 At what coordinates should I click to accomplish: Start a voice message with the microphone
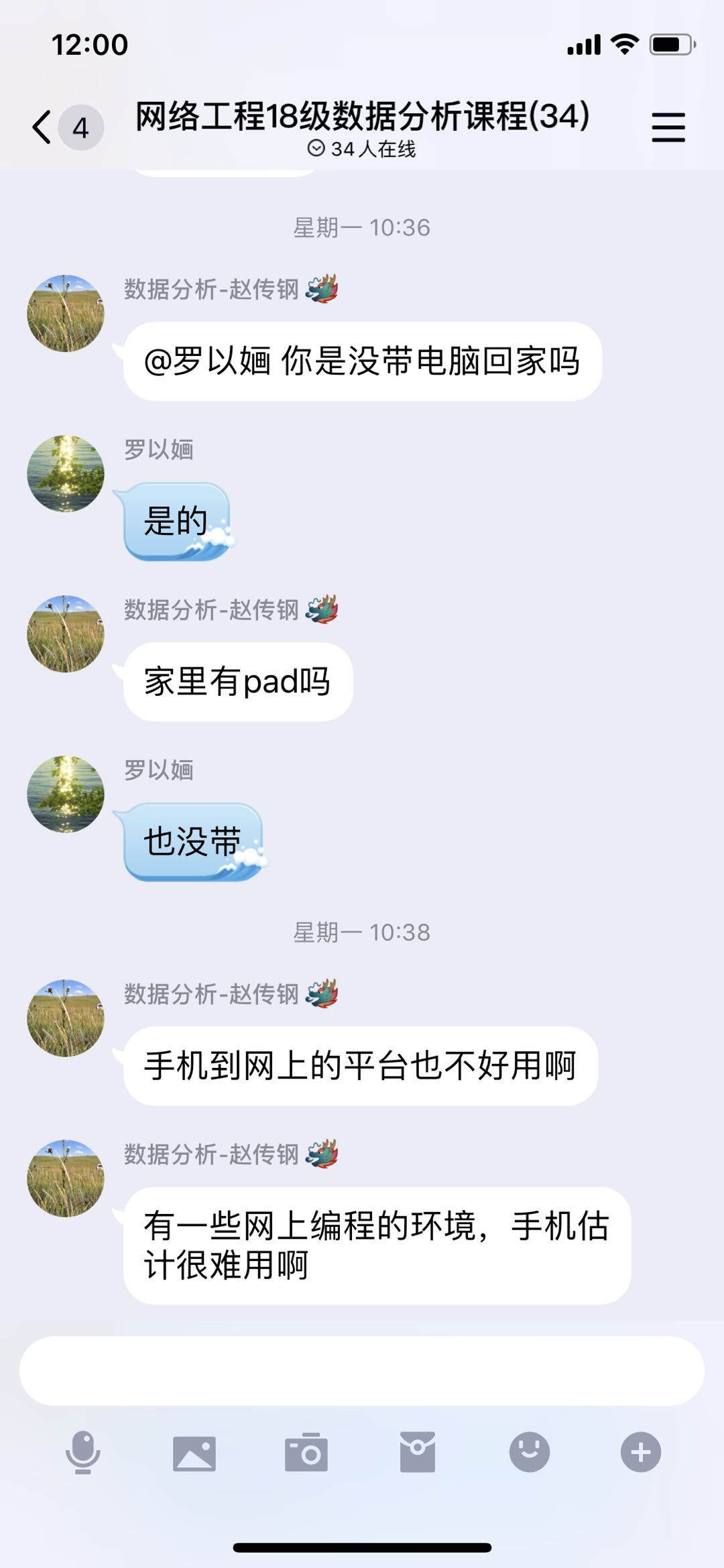click(83, 1452)
